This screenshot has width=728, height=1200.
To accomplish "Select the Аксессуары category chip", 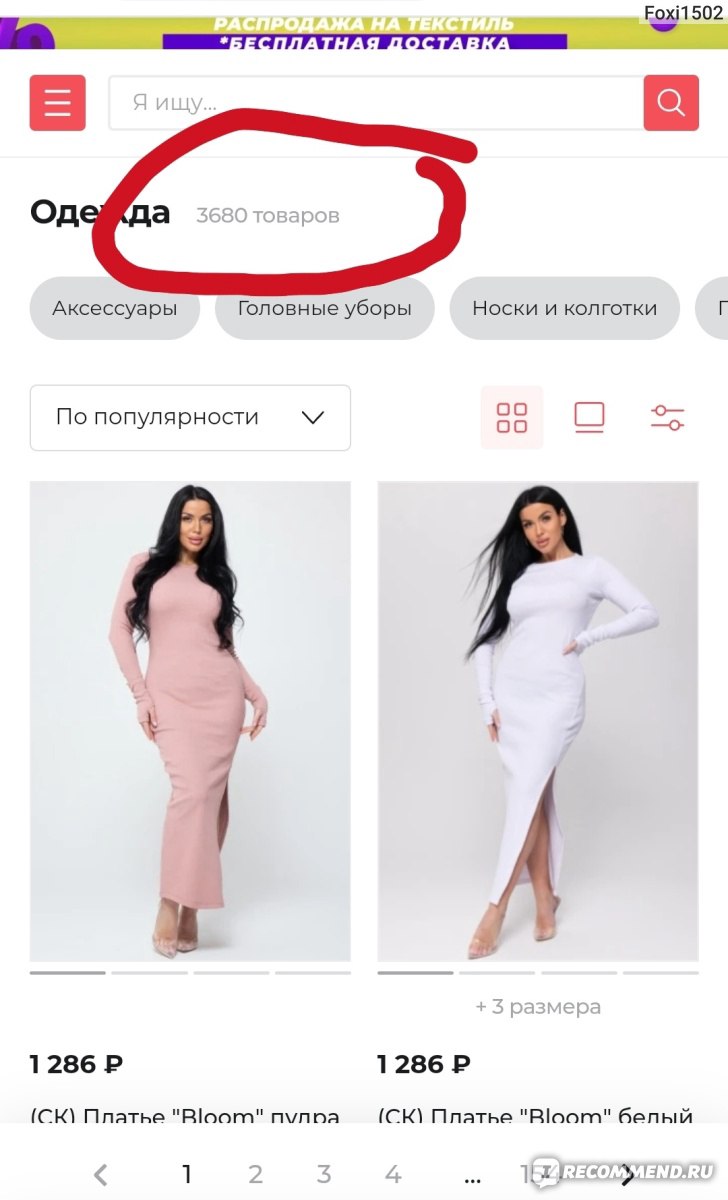I will pos(115,308).
